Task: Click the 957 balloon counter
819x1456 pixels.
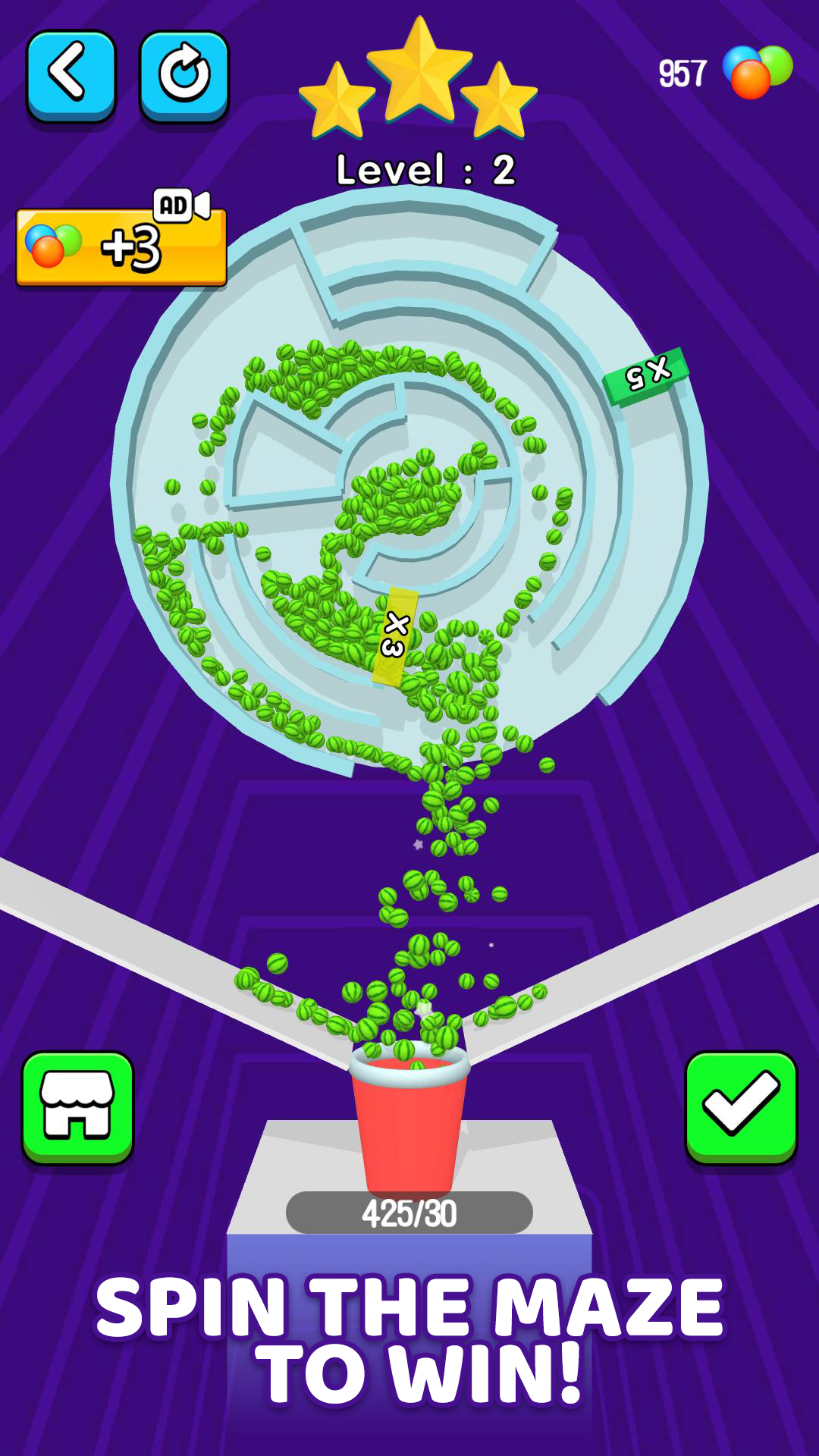Action: tap(682, 74)
